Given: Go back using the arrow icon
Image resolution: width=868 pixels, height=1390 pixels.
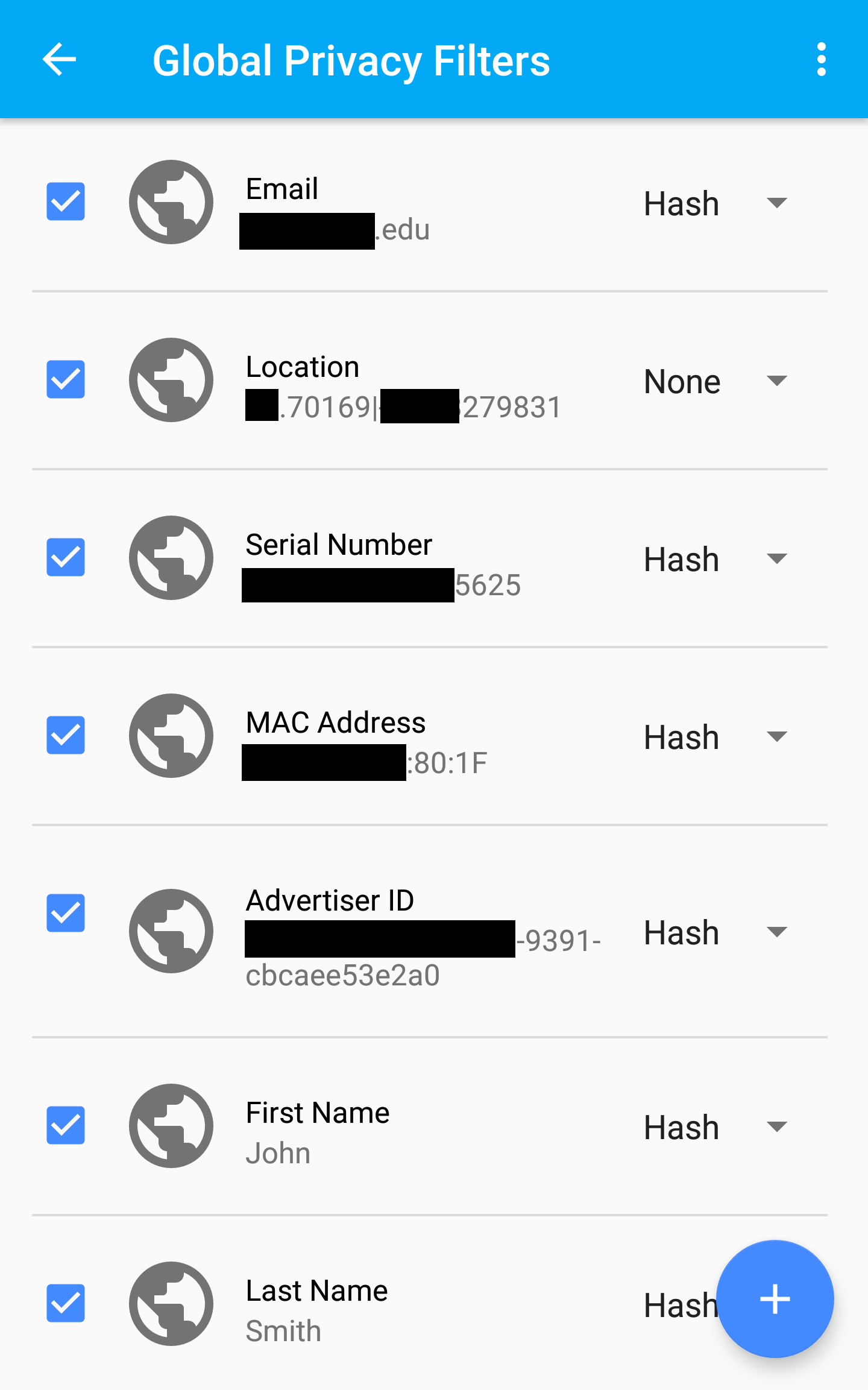Looking at the screenshot, I should click(x=59, y=59).
